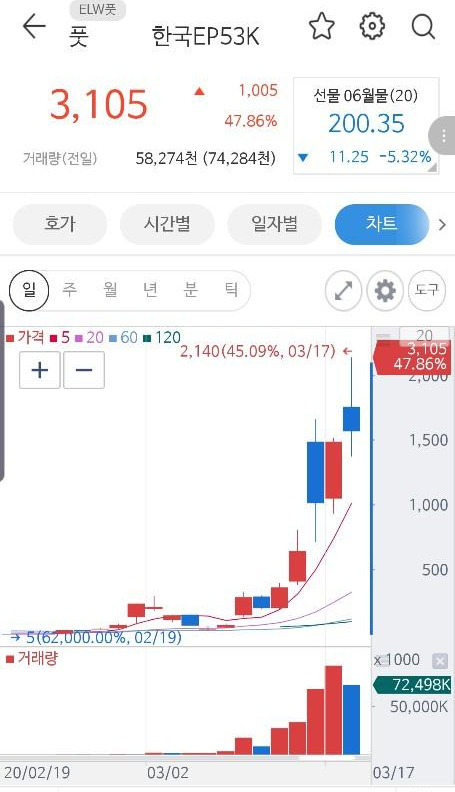Add 한국EP53K to favorites with star

(322, 26)
